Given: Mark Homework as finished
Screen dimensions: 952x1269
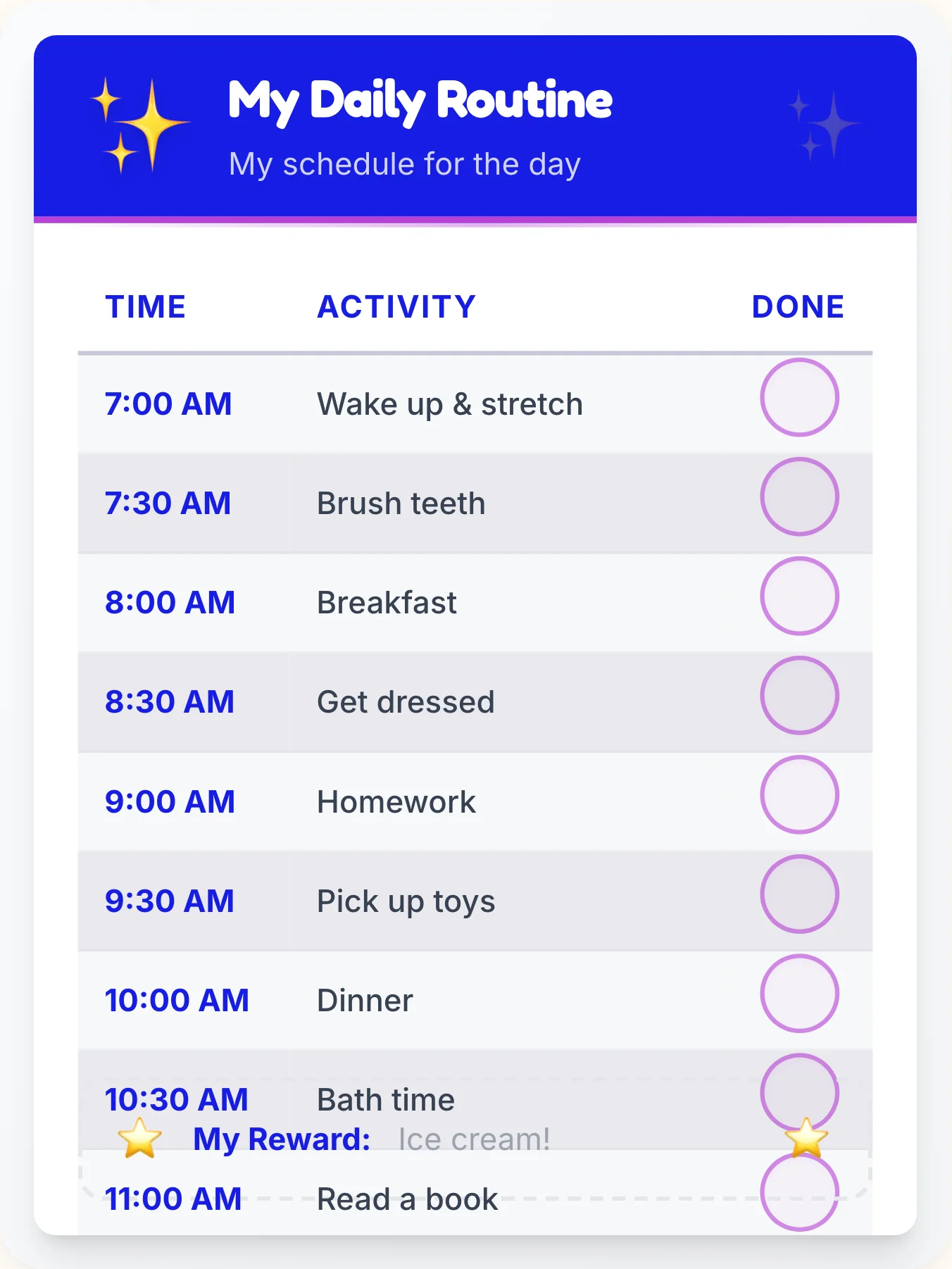Looking at the screenshot, I should [799, 795].
